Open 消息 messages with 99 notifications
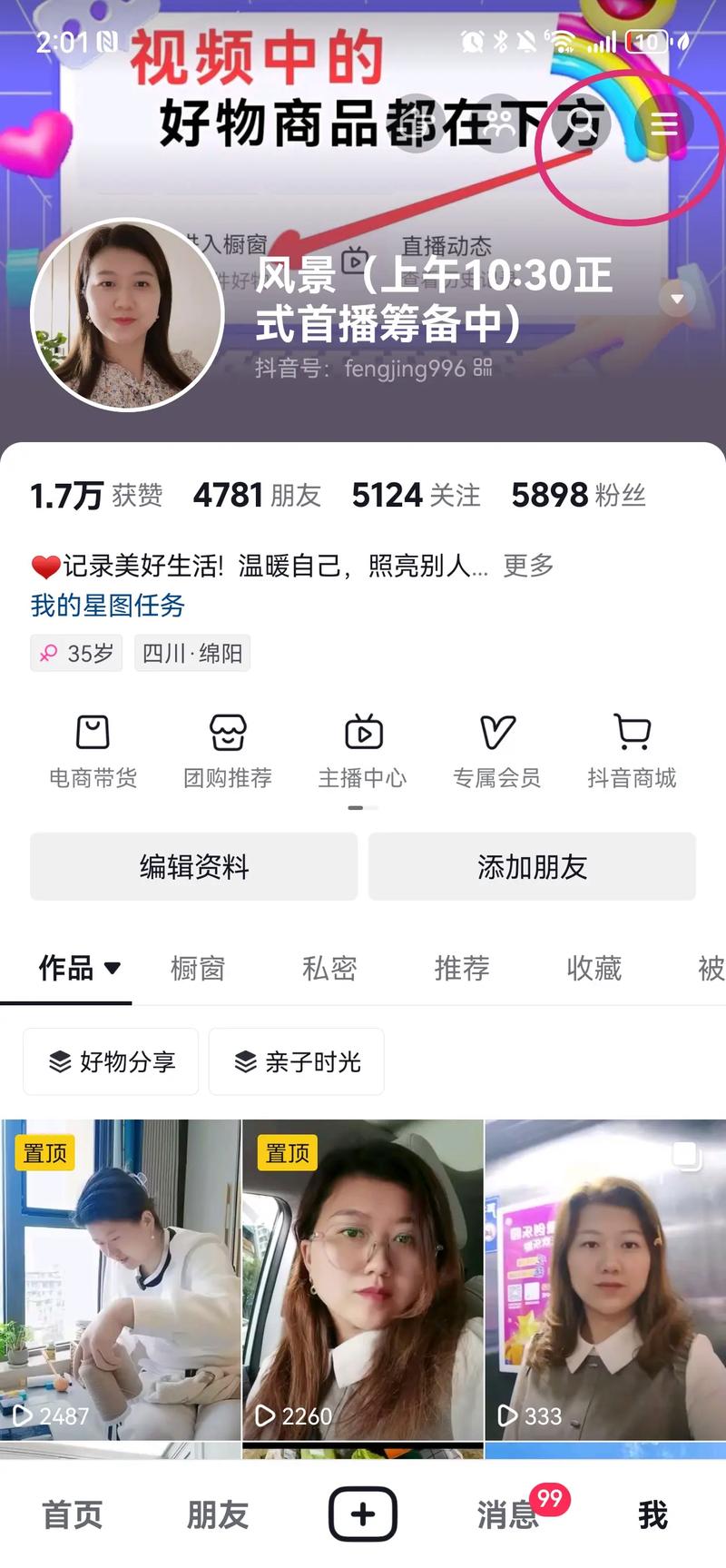The image size is (726, 1568). pos(507,1514)
